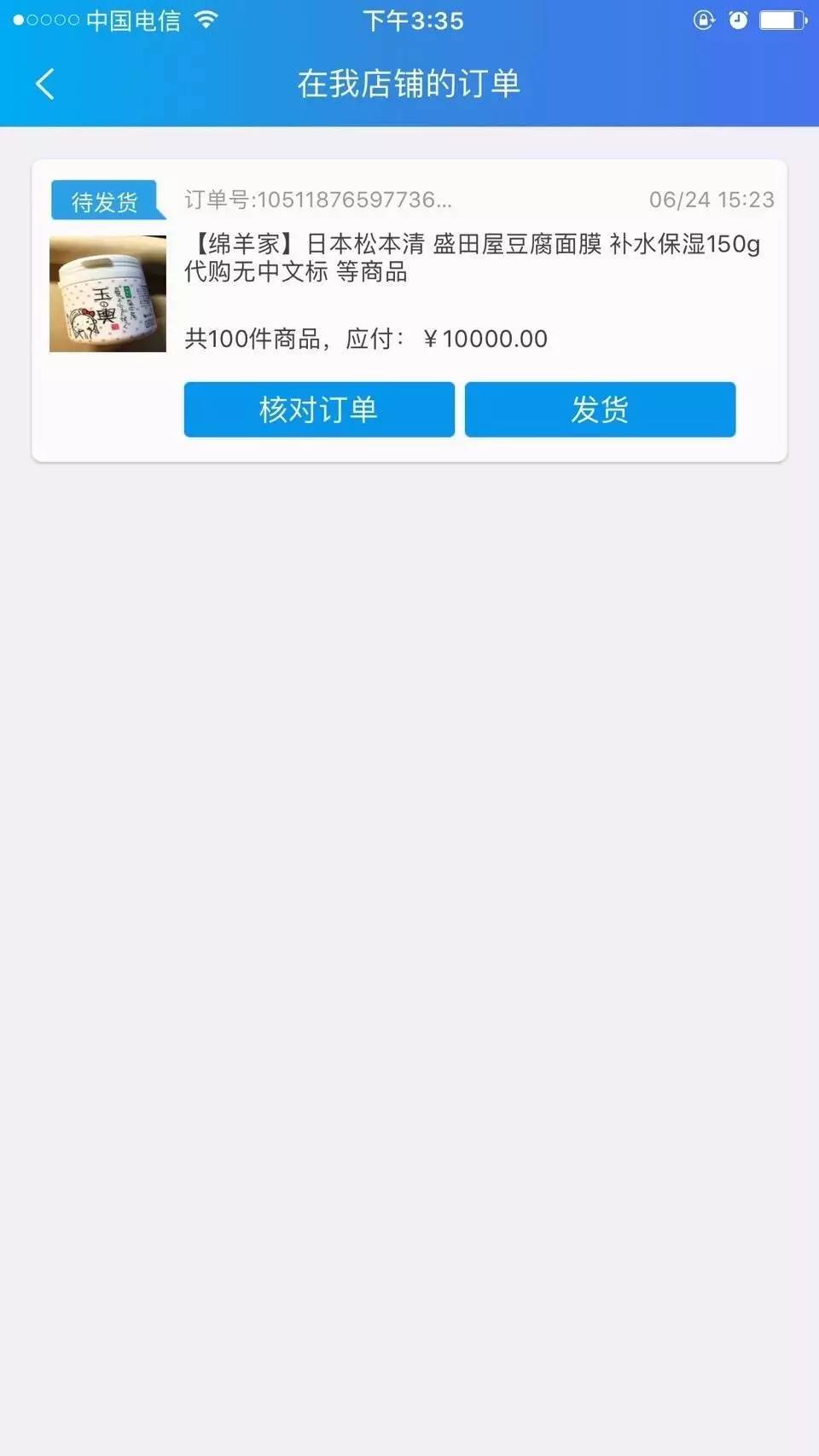This screenshot has width=819, height=1456.
Task: Tap the 核对订单 button
Action: pyautogui.click(x=319, y=409)
